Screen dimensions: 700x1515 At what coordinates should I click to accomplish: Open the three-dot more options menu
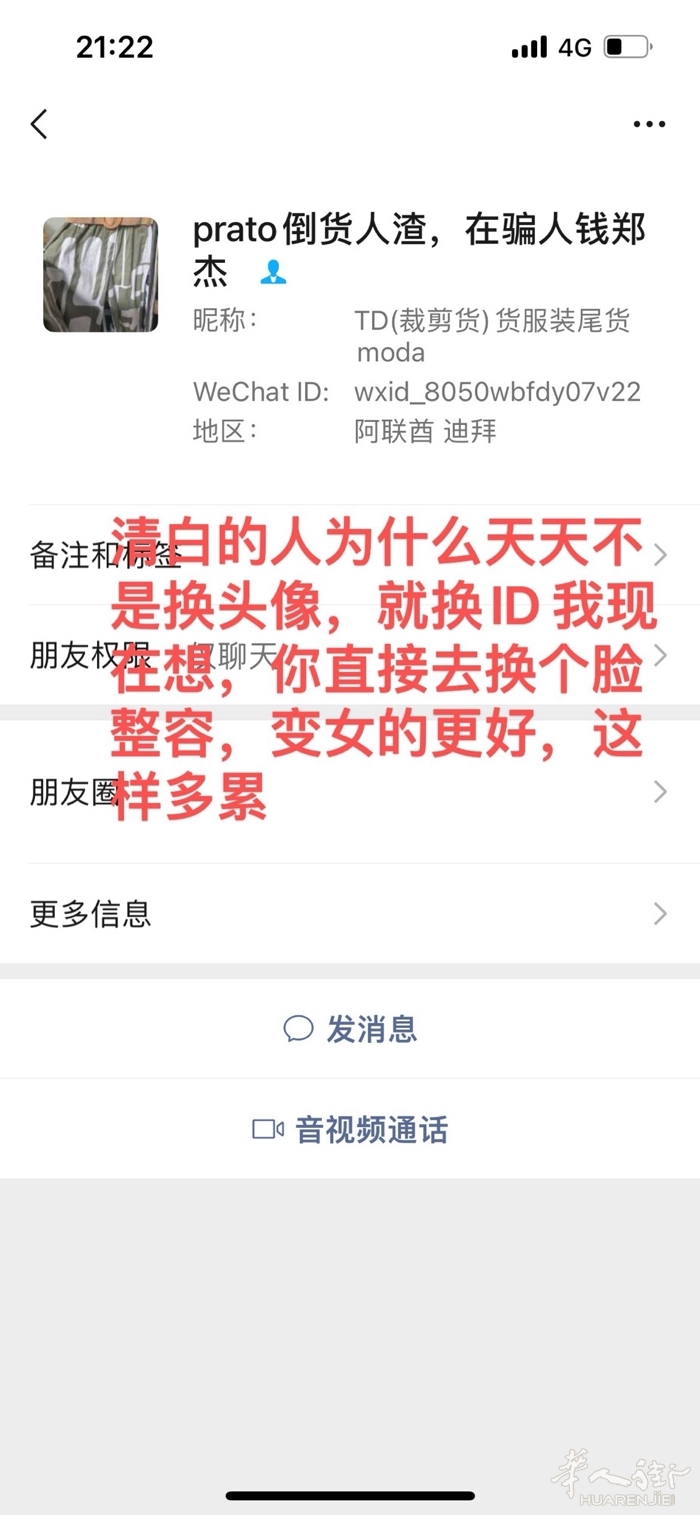(649, 125)
